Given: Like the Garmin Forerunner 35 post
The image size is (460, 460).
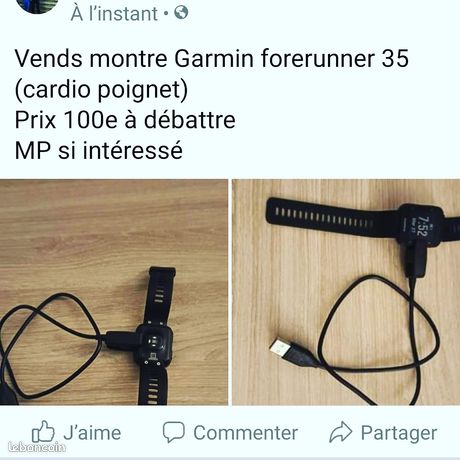Looking at the screenshot, I should 76,432.
